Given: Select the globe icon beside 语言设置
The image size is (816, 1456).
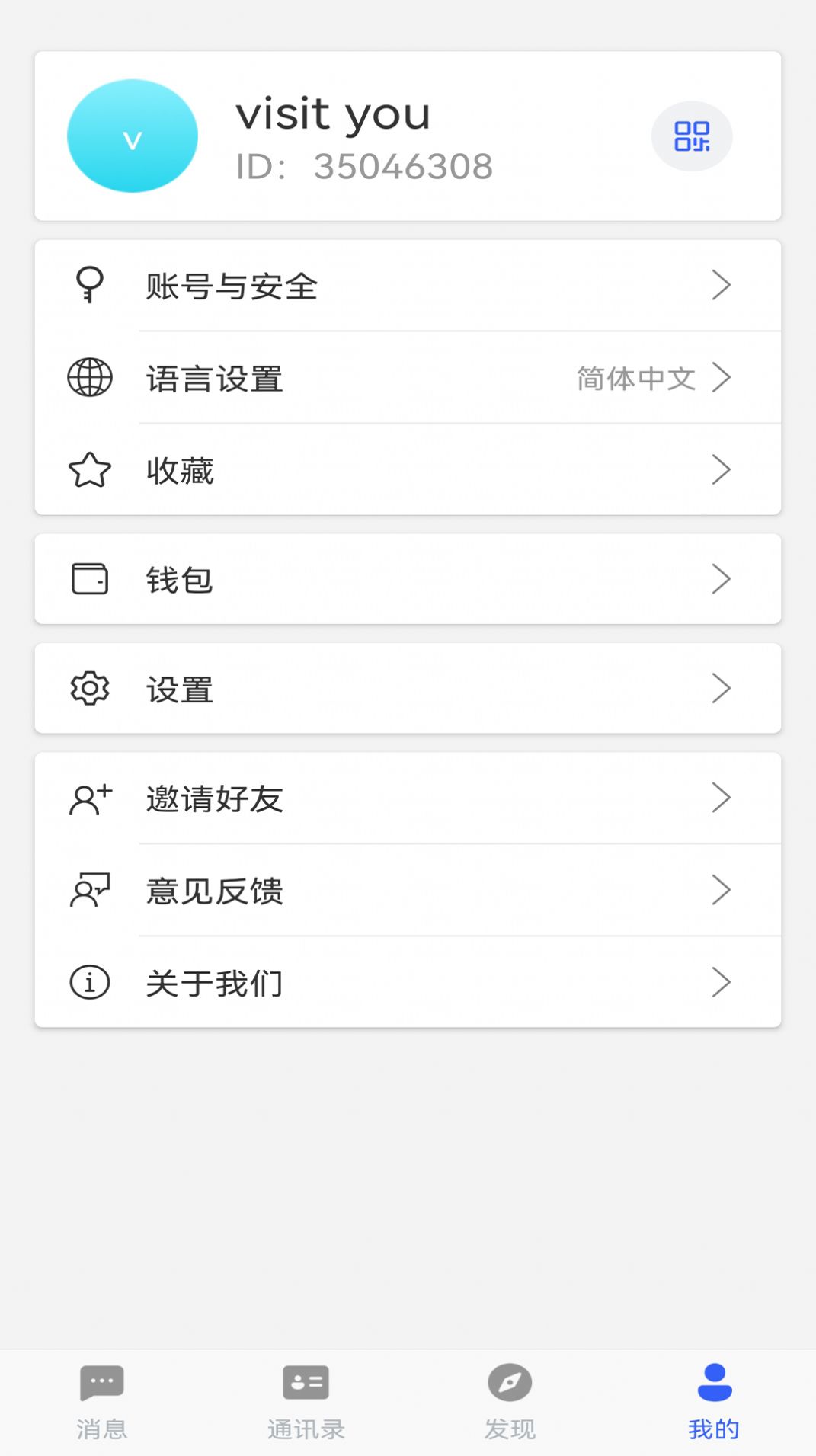Looking at the screenshot, I should click(x=88, y=377).
